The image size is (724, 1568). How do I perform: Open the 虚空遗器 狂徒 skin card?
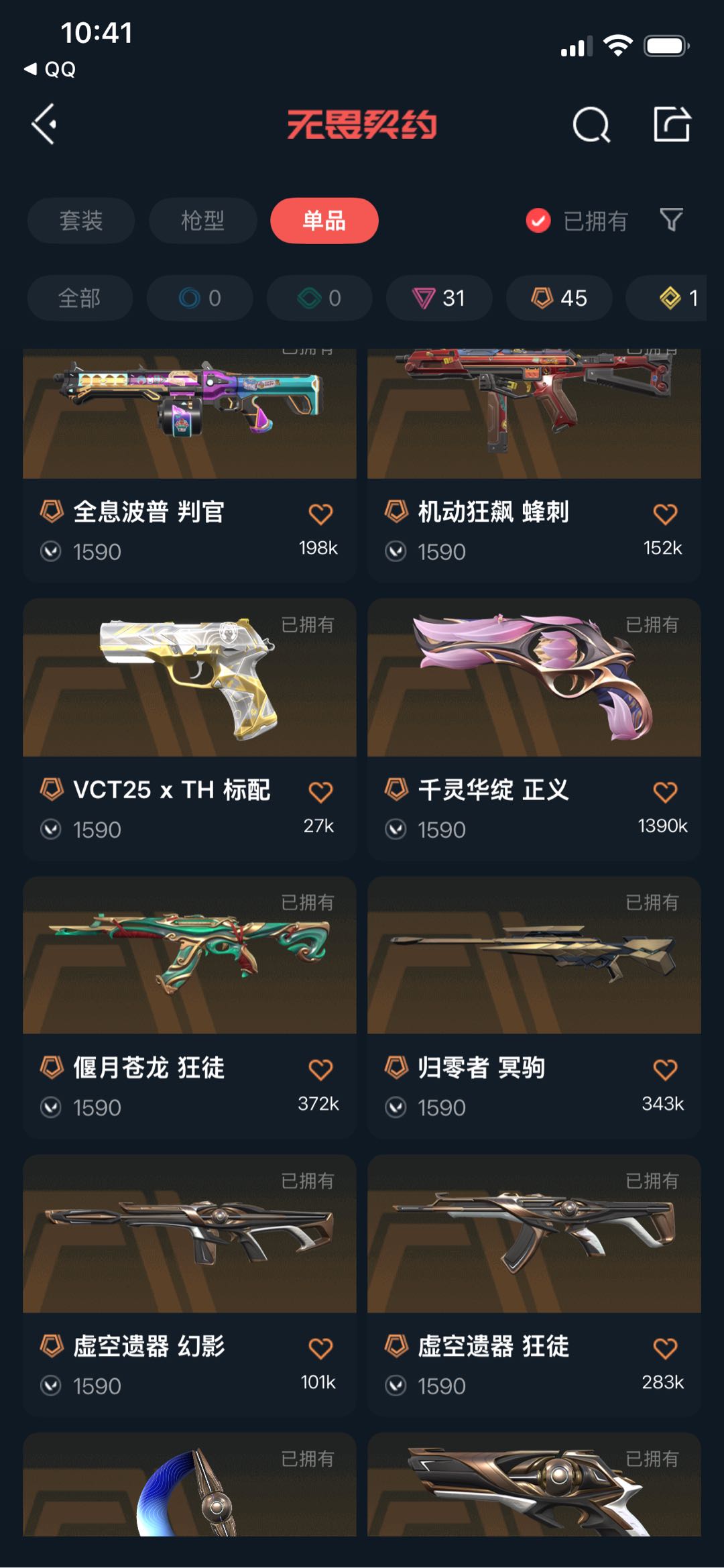pos(534,1286)
